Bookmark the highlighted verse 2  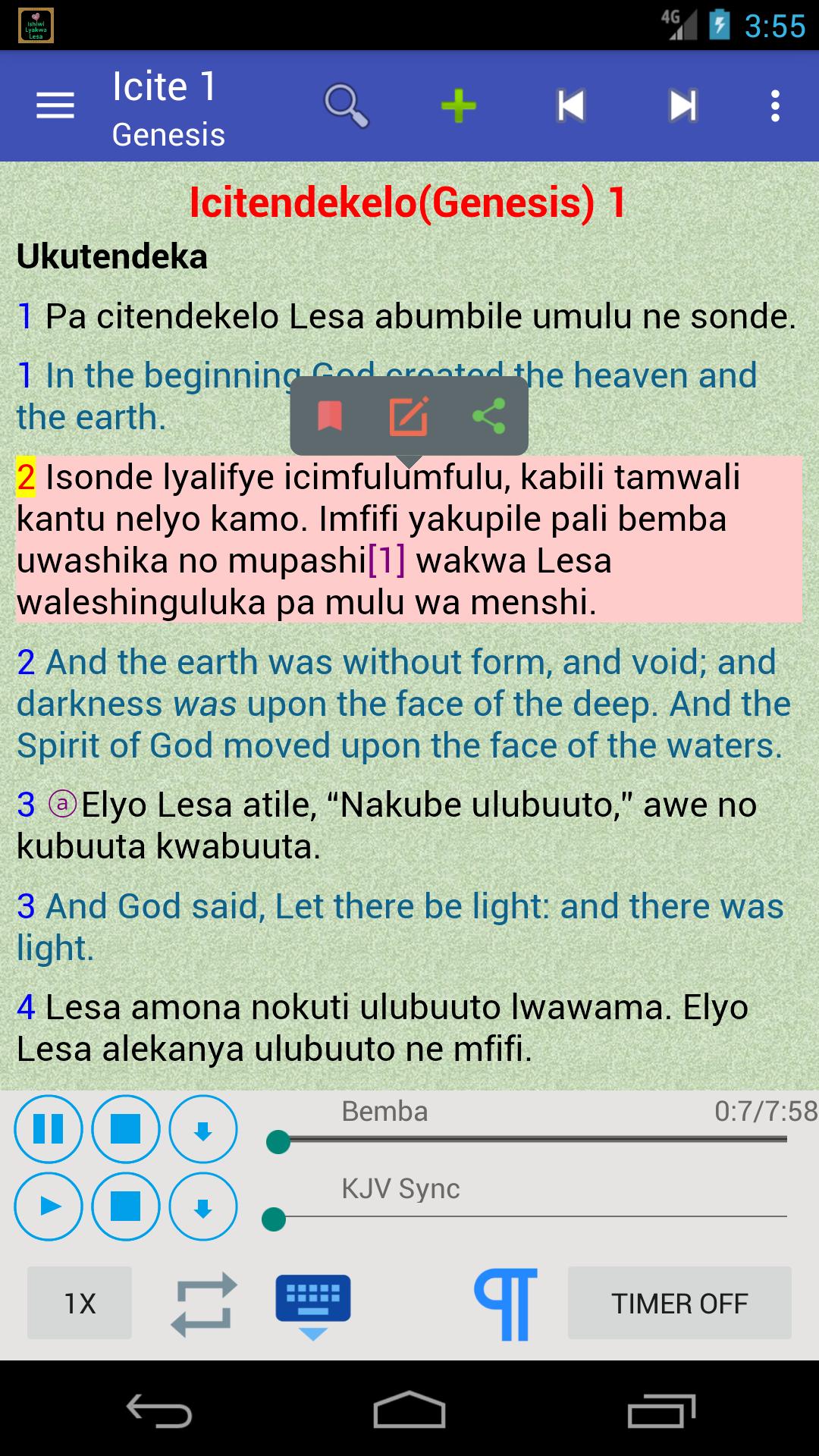(x=330, y=416)
